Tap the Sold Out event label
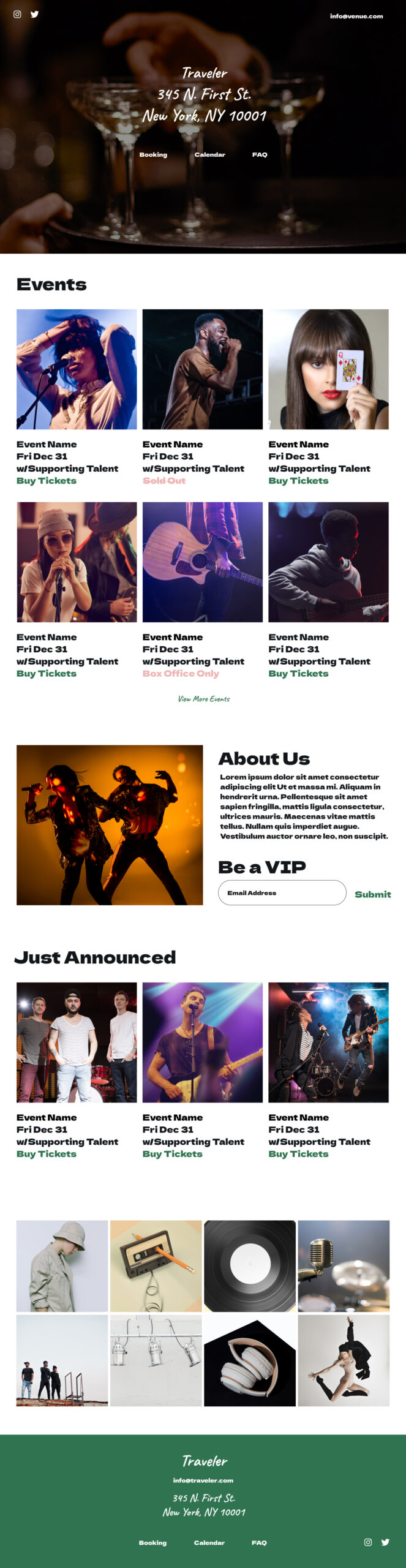 164,480
